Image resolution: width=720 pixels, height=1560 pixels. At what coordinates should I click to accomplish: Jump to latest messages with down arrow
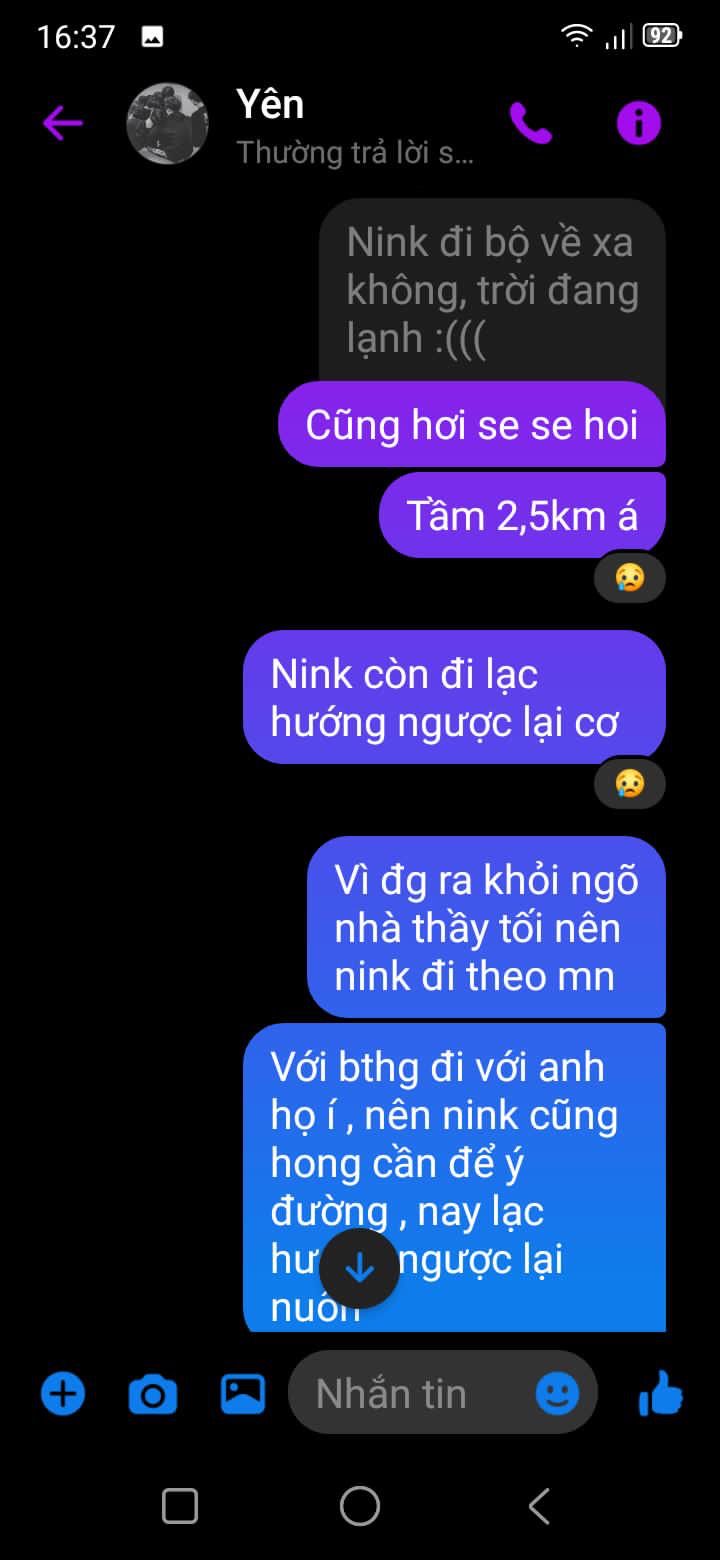click(x=359, y=1268)
